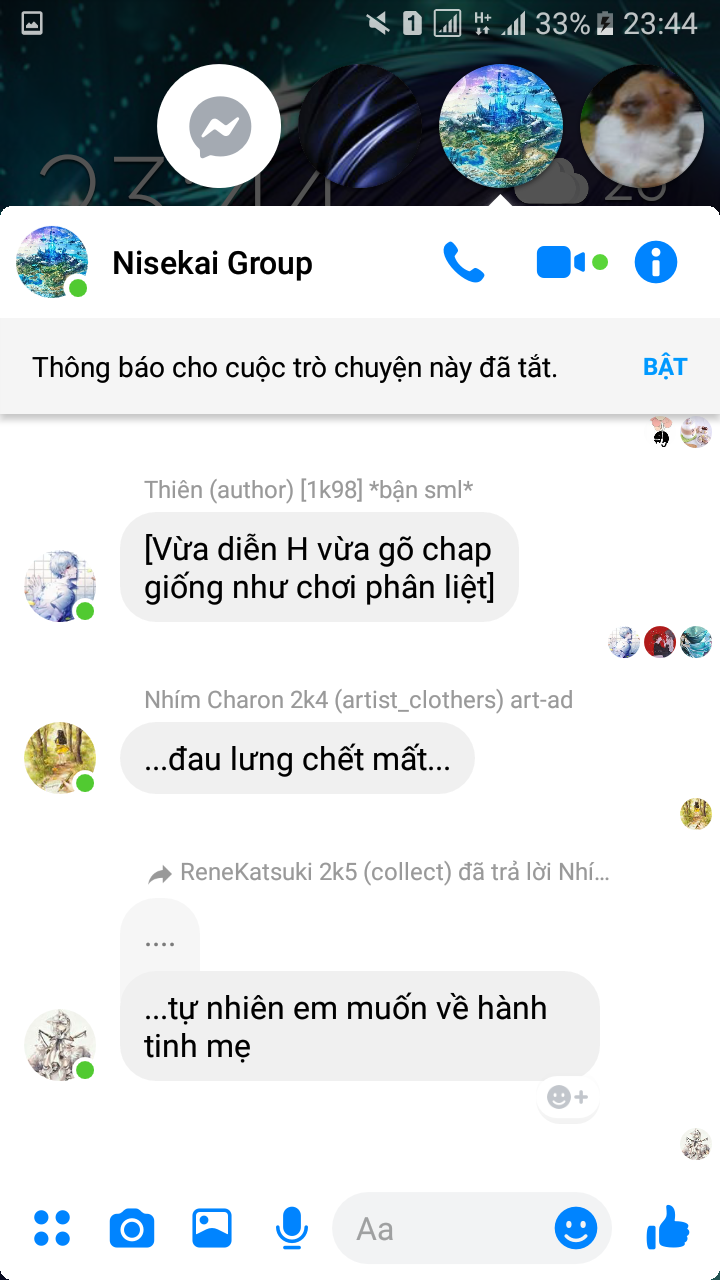720x1280 pixels.
Task: Open the four-dot more apps menu
Action: 52,1228
